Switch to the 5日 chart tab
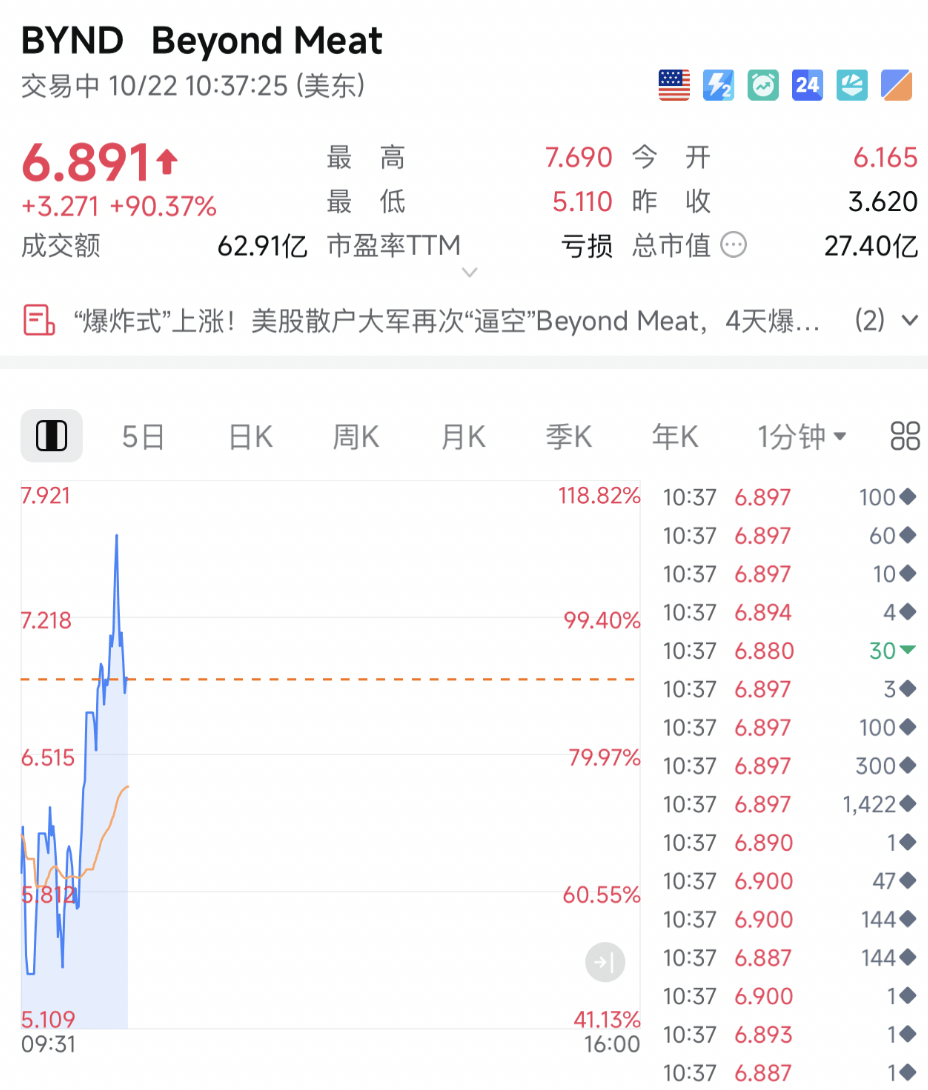The width and height of the screenshot is (928, 1090). pyautogui.click(x=143, y=437)
